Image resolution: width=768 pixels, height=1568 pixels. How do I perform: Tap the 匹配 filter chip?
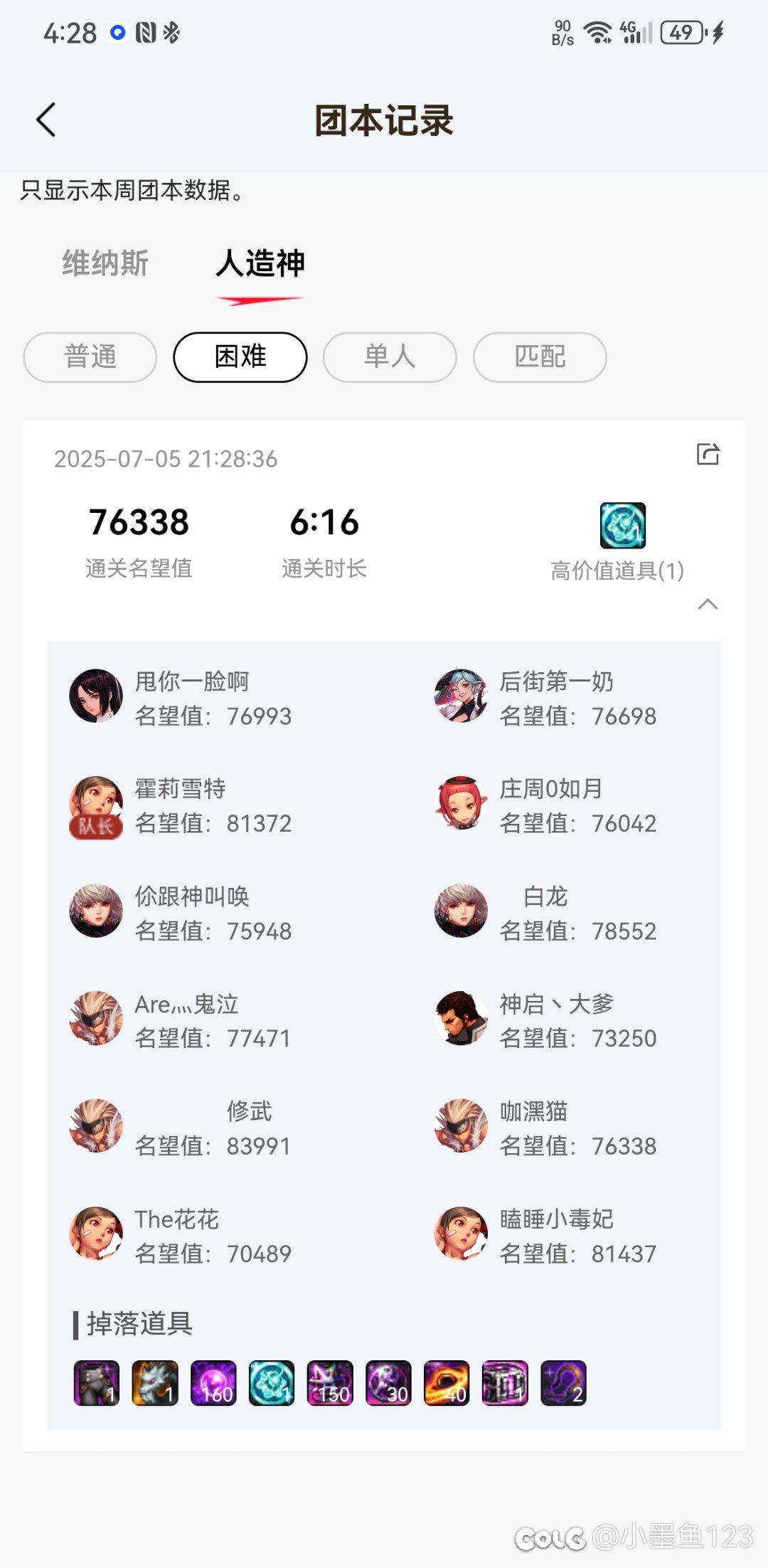pos(540,357)
